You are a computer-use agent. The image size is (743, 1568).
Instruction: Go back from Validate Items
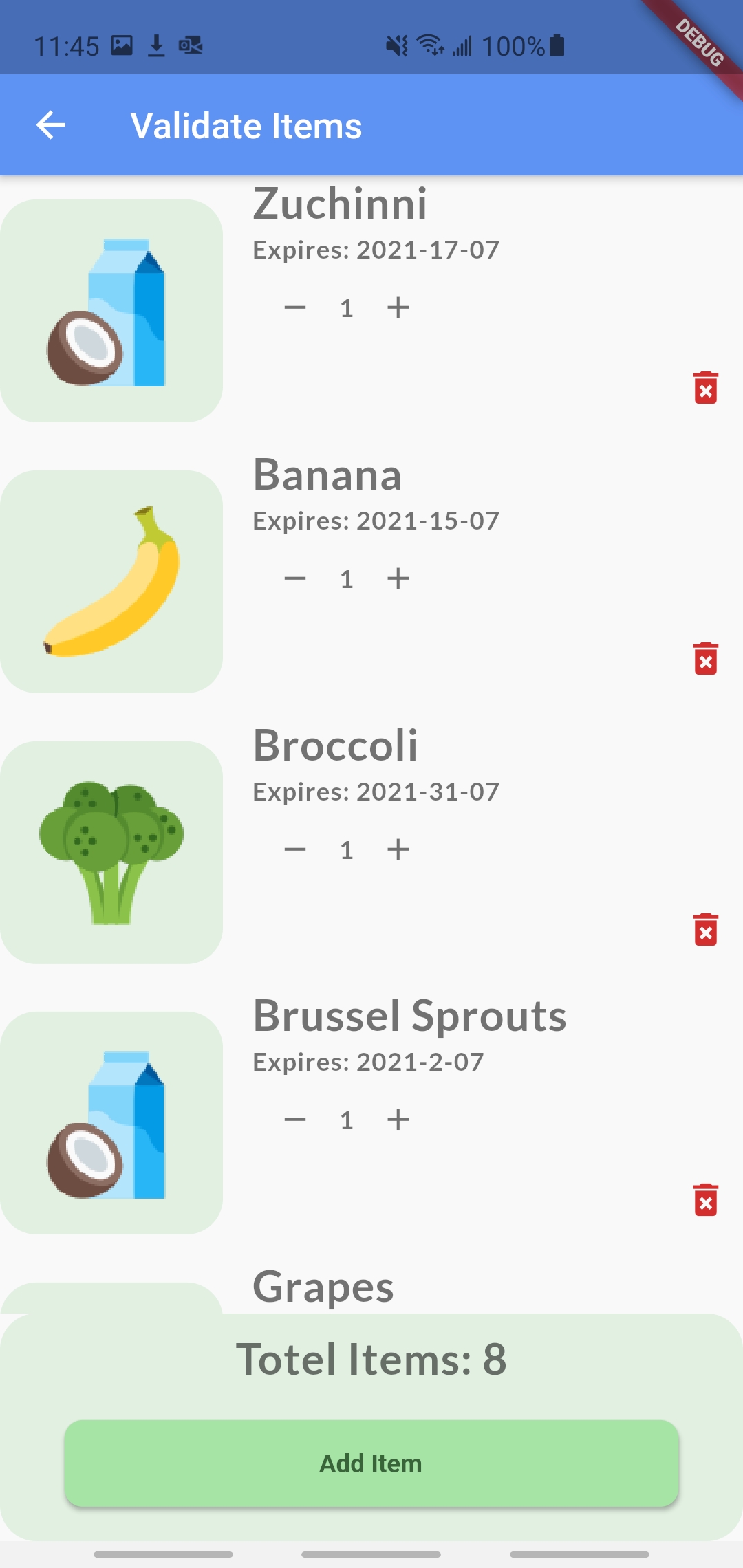click(x=51, y=125)
